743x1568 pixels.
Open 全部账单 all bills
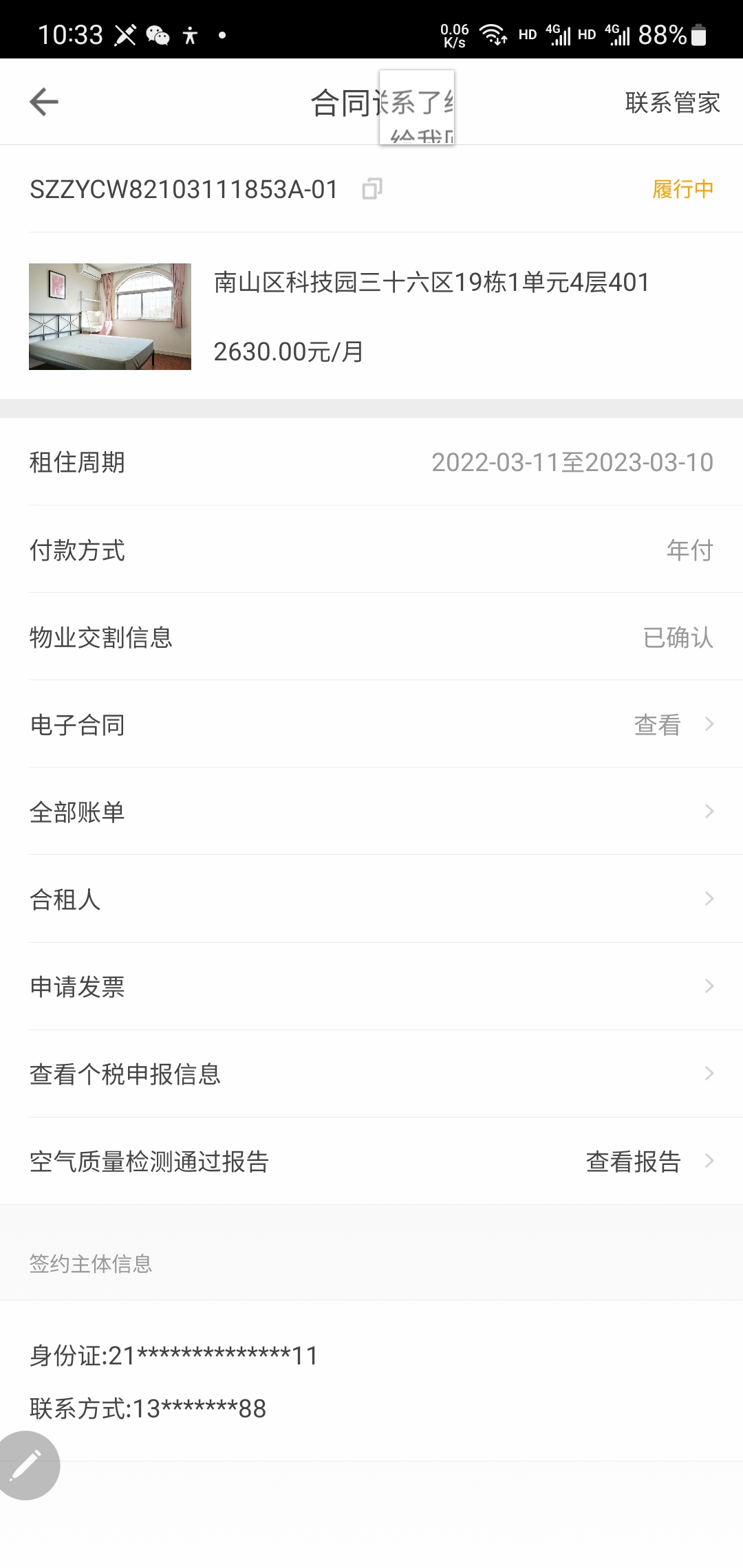[371, 812]
